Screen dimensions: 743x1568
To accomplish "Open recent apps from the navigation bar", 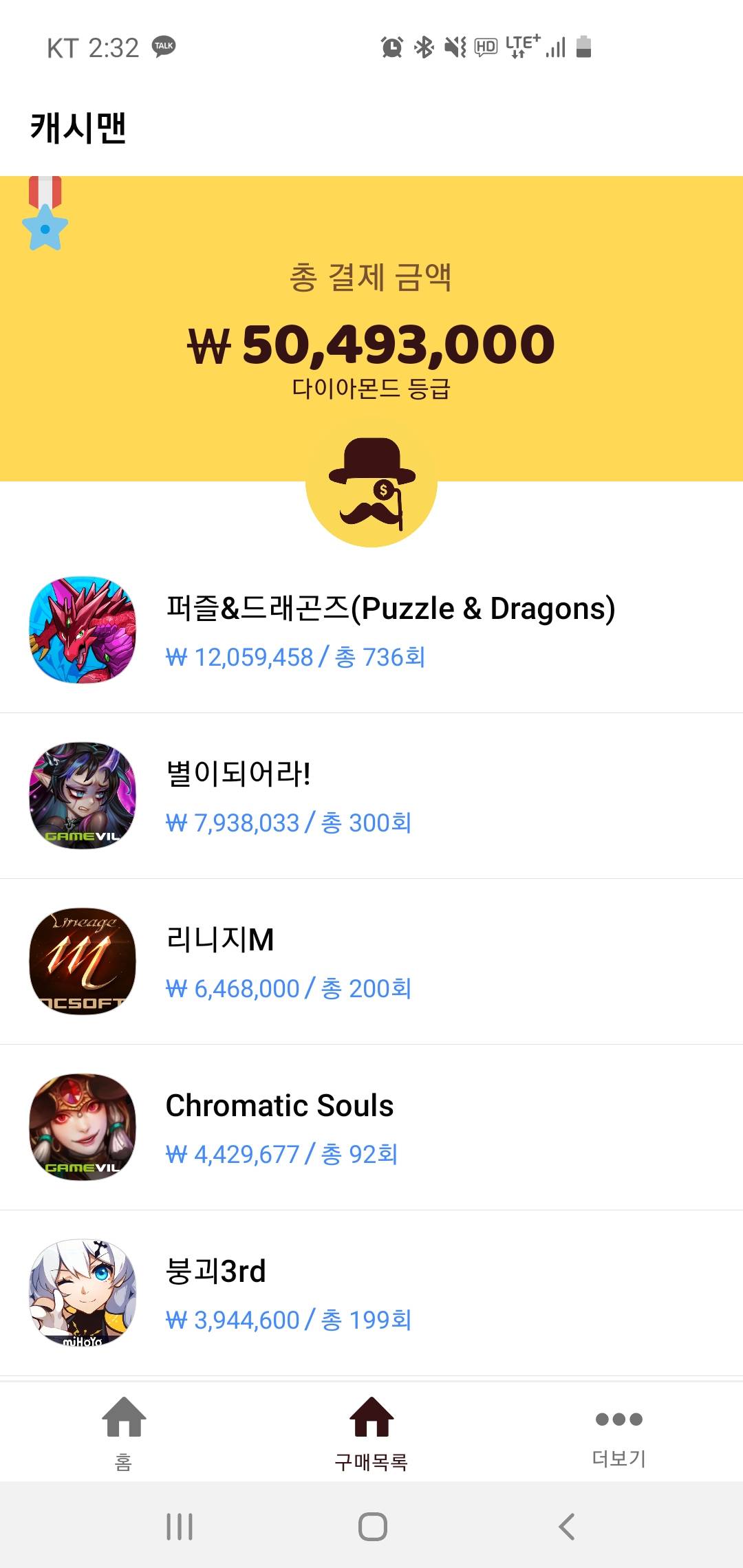I will pos(180,1527).
